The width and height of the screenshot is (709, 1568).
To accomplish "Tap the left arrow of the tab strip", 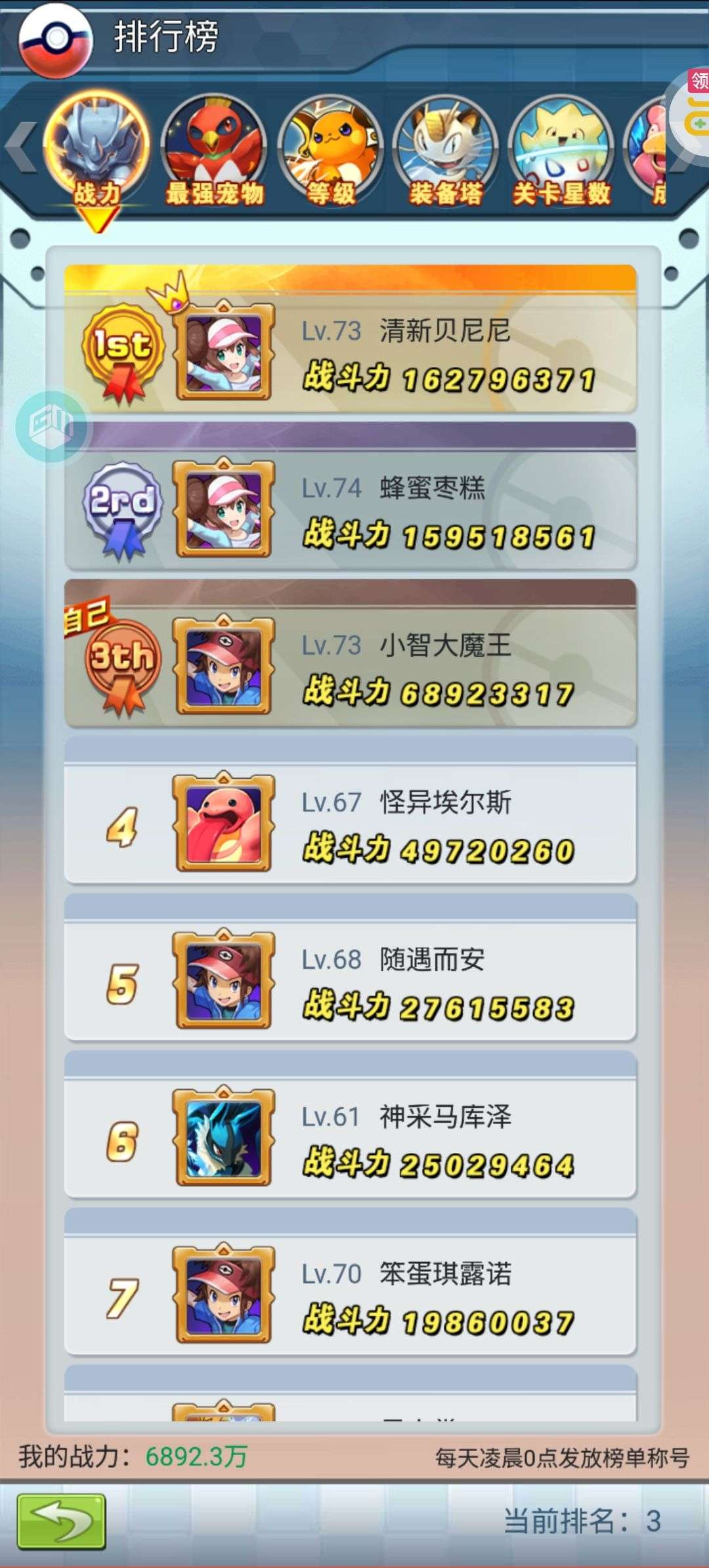I will 21,148.
